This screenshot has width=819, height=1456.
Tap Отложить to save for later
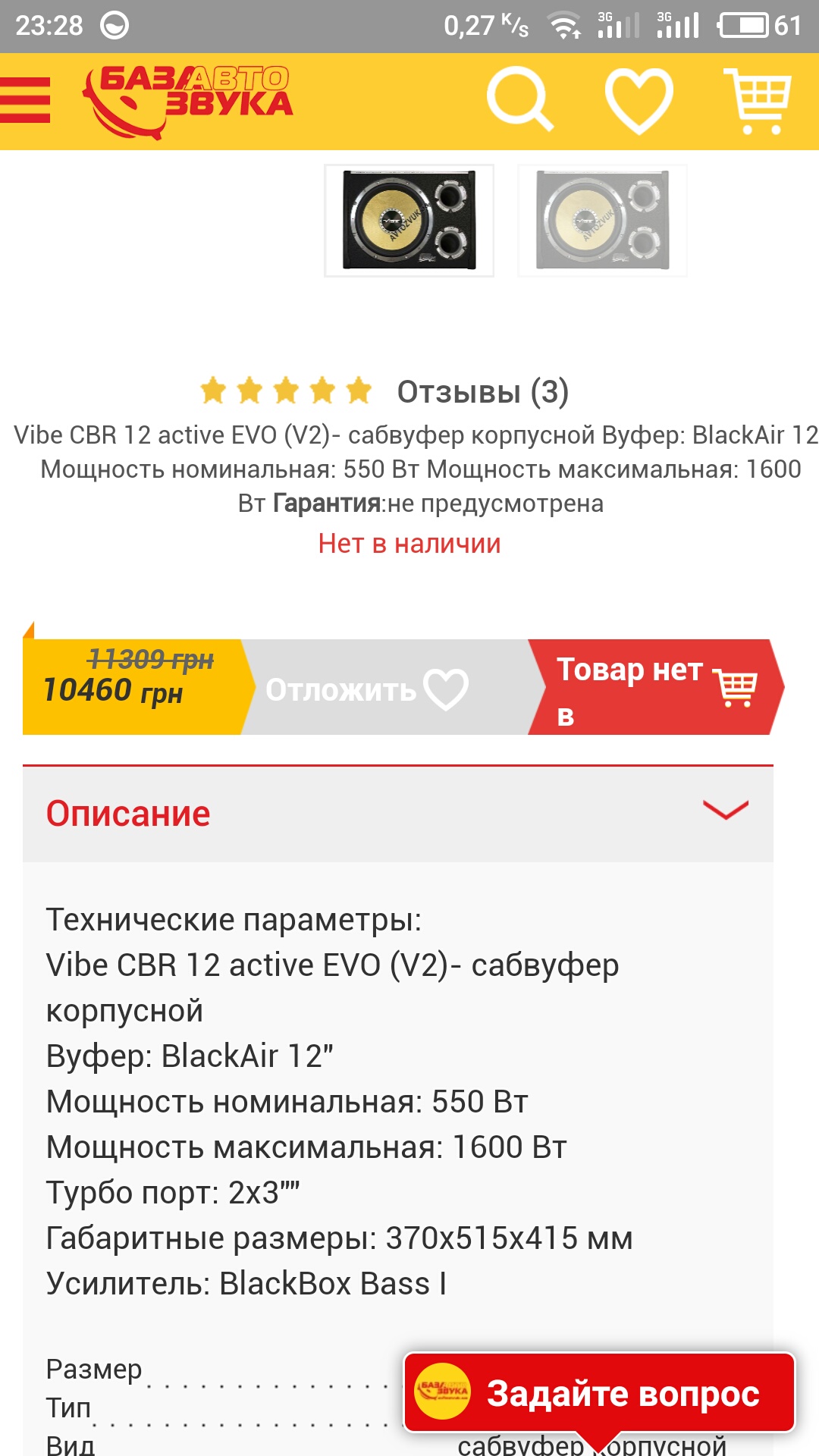367,689
